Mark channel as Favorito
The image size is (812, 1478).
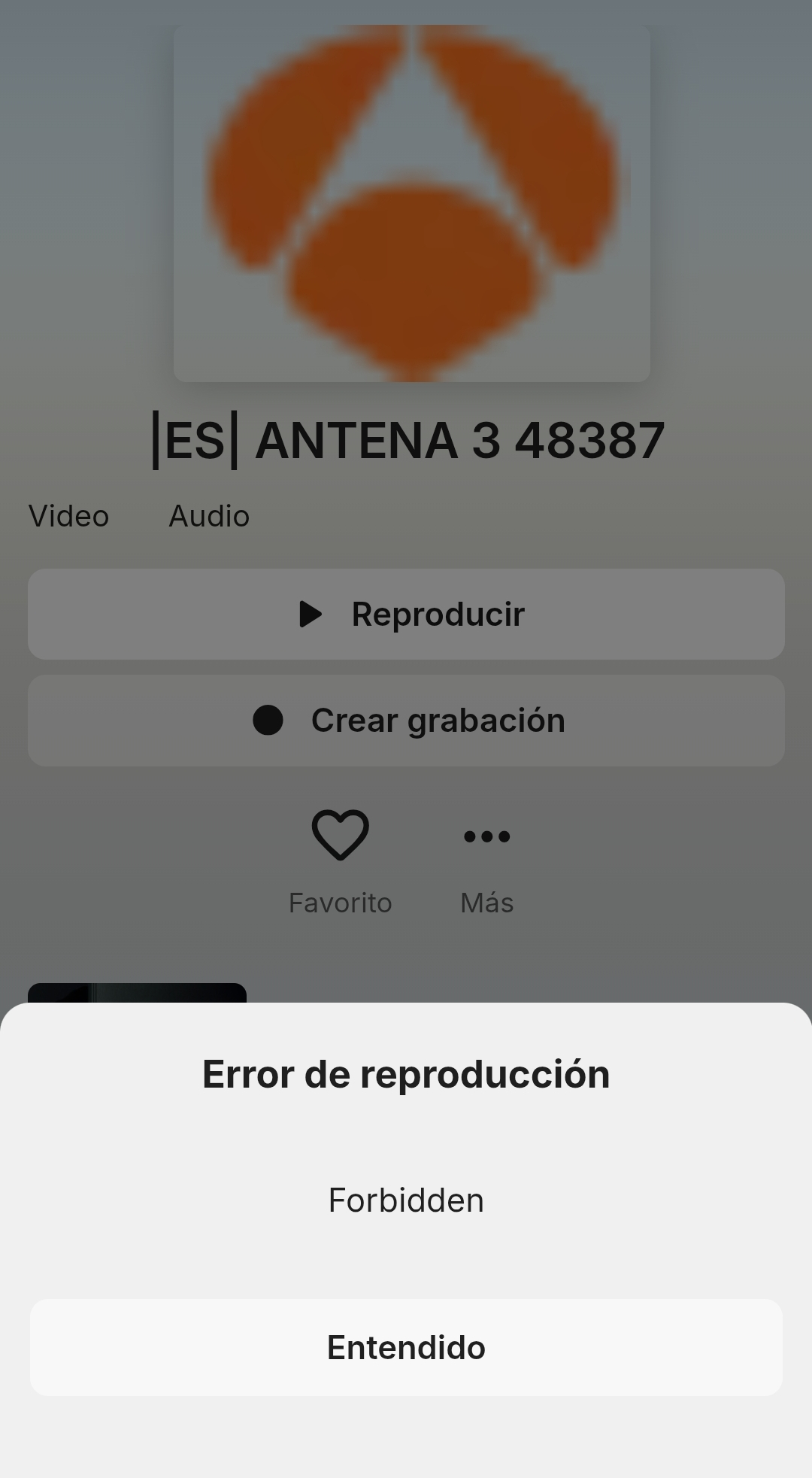pos(340,857)
